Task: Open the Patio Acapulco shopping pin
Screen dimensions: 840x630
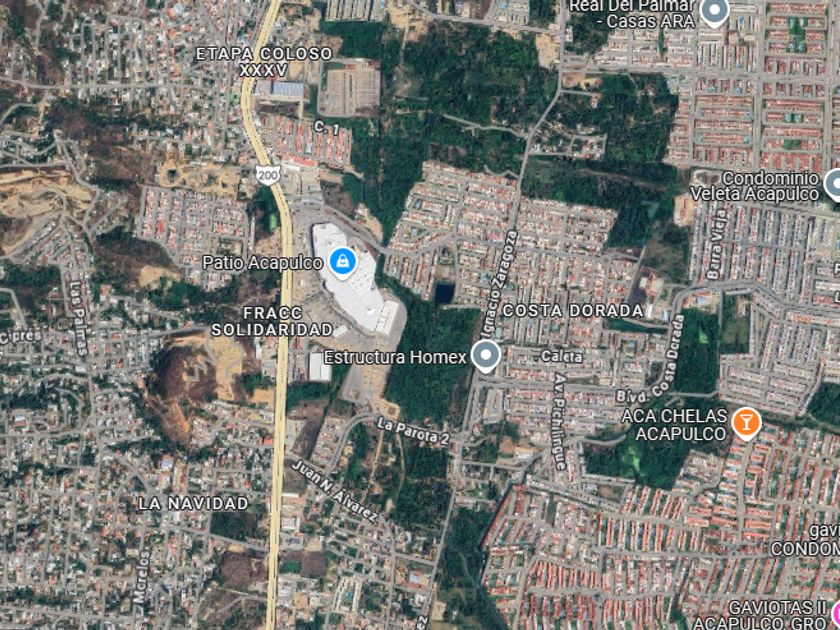Action: click(x=342, y=262)
